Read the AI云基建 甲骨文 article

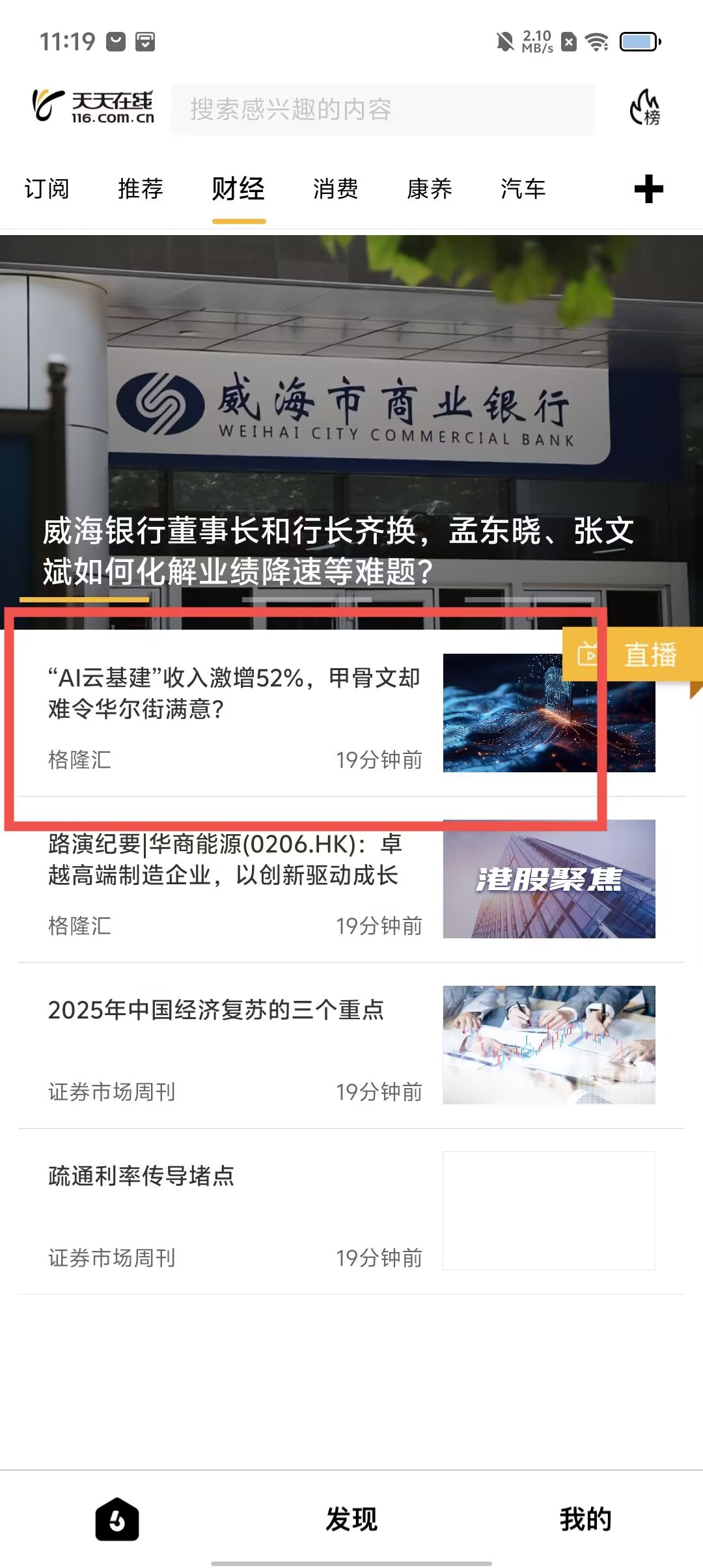point(234,693)
